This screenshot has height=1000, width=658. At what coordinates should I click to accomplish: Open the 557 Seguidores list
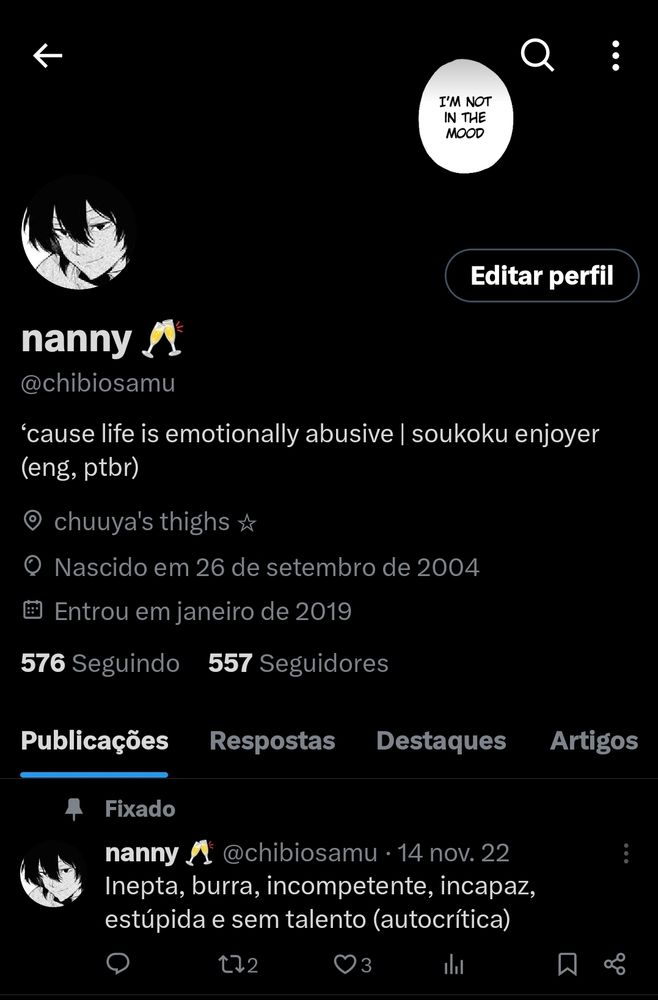(298, 662)
